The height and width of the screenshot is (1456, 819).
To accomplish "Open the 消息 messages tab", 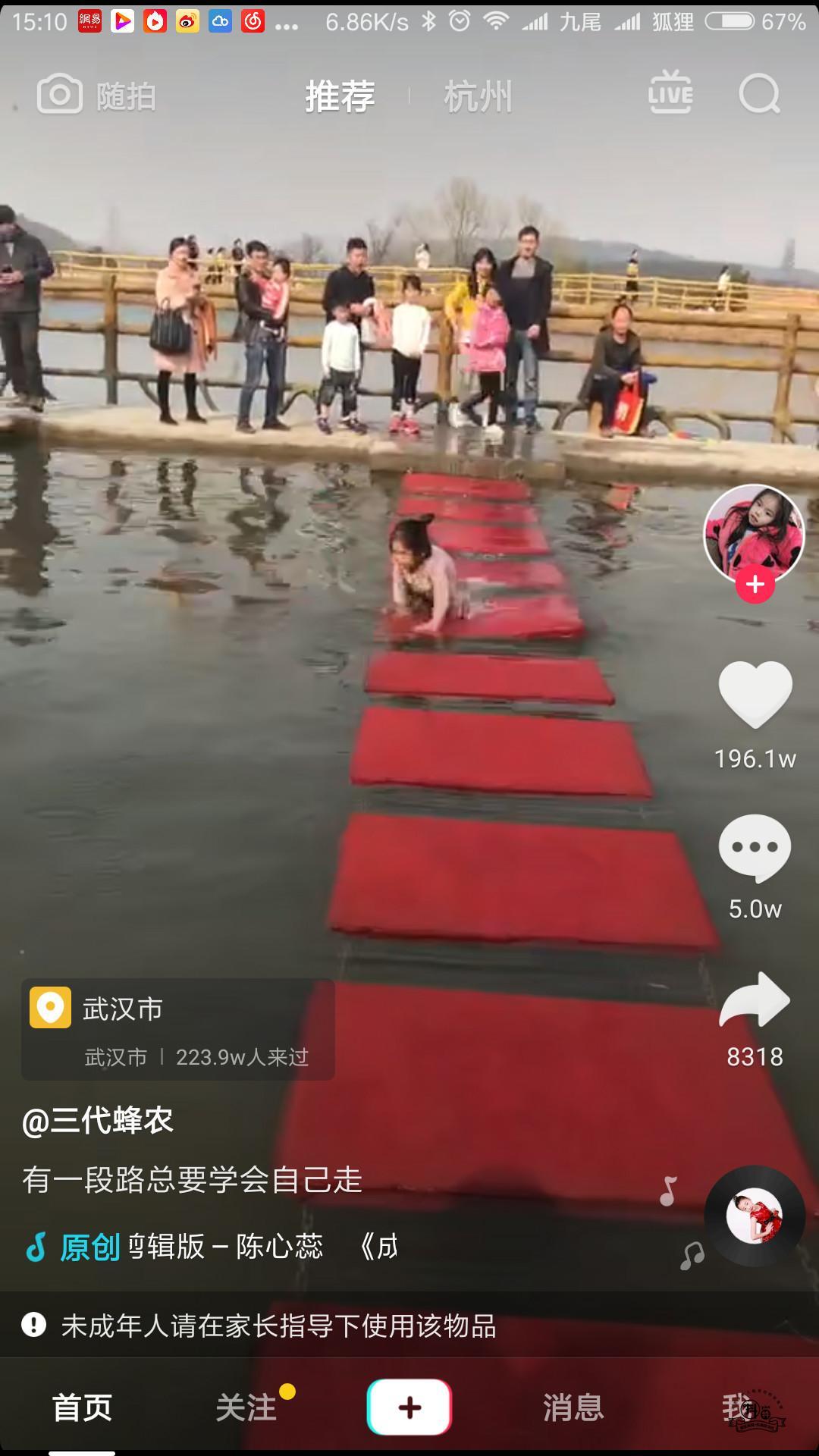I will click(573, 1407).
